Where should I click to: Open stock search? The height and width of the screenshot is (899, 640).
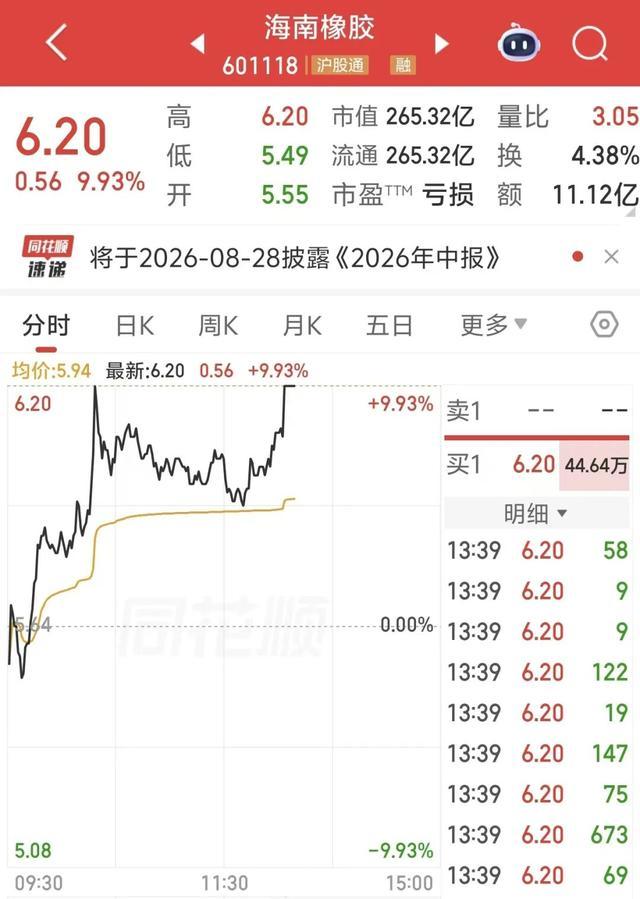pos(590,43)
